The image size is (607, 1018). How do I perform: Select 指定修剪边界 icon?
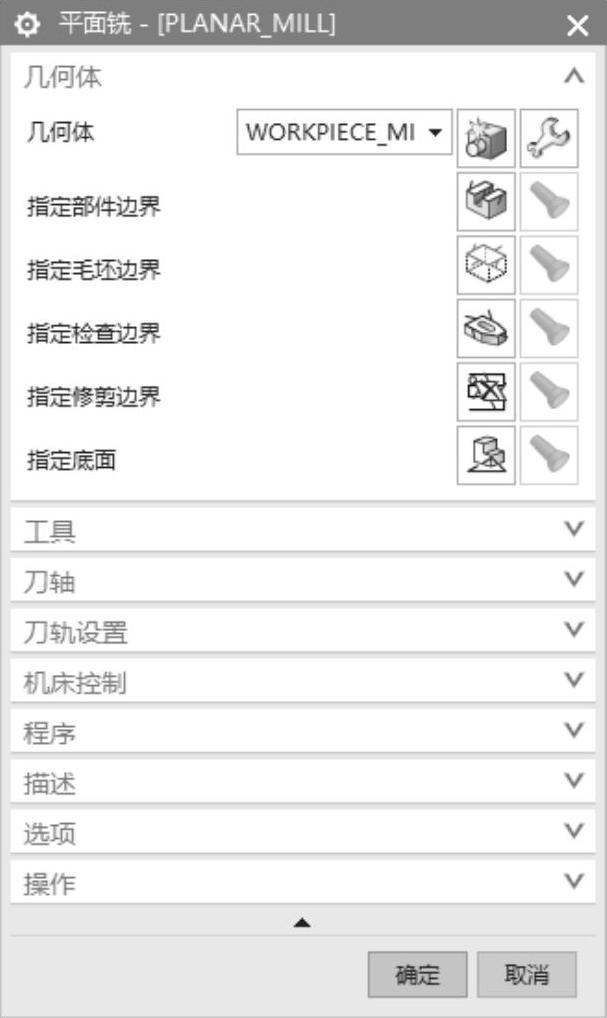pyautogui.click(x=486, y=392)
